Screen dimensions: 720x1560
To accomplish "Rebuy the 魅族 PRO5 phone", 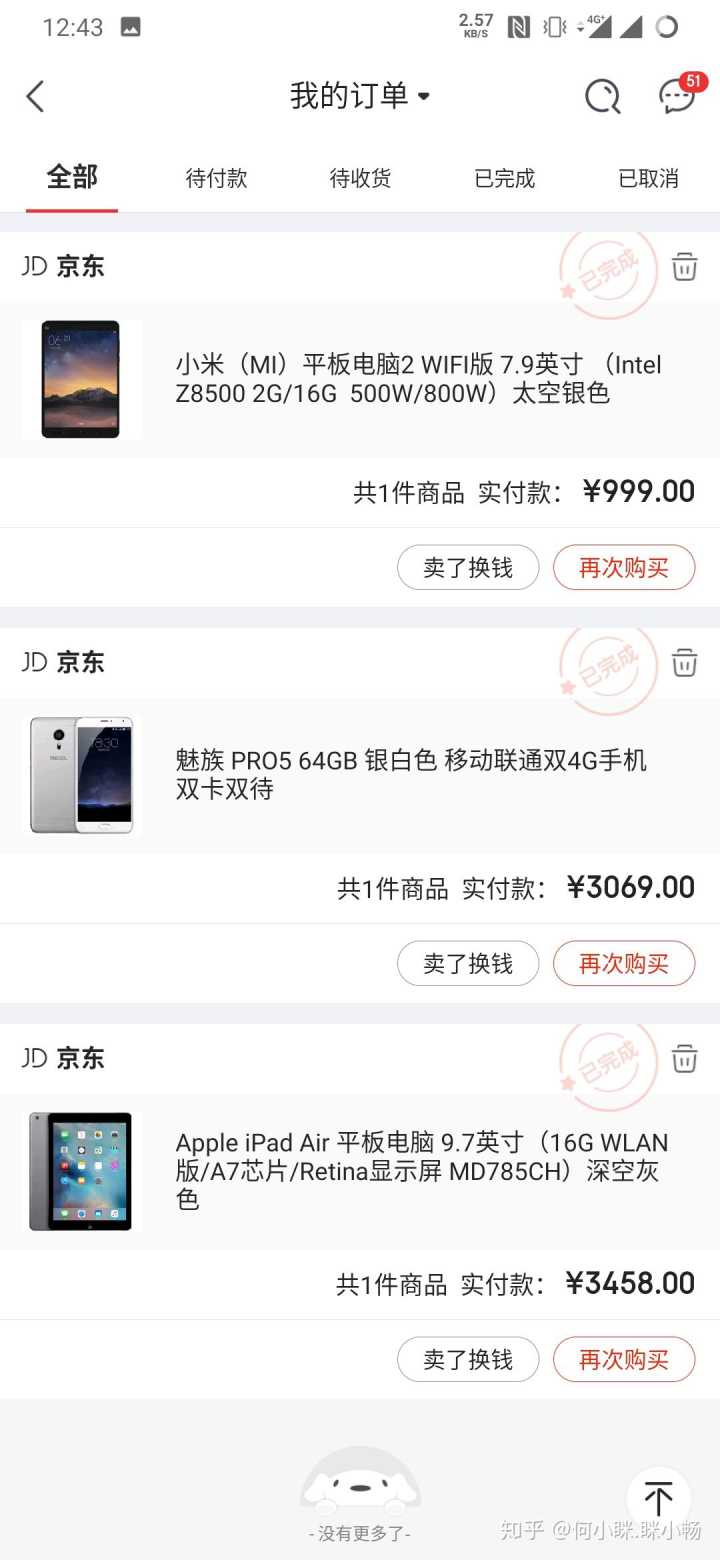I will click(624, 964).
